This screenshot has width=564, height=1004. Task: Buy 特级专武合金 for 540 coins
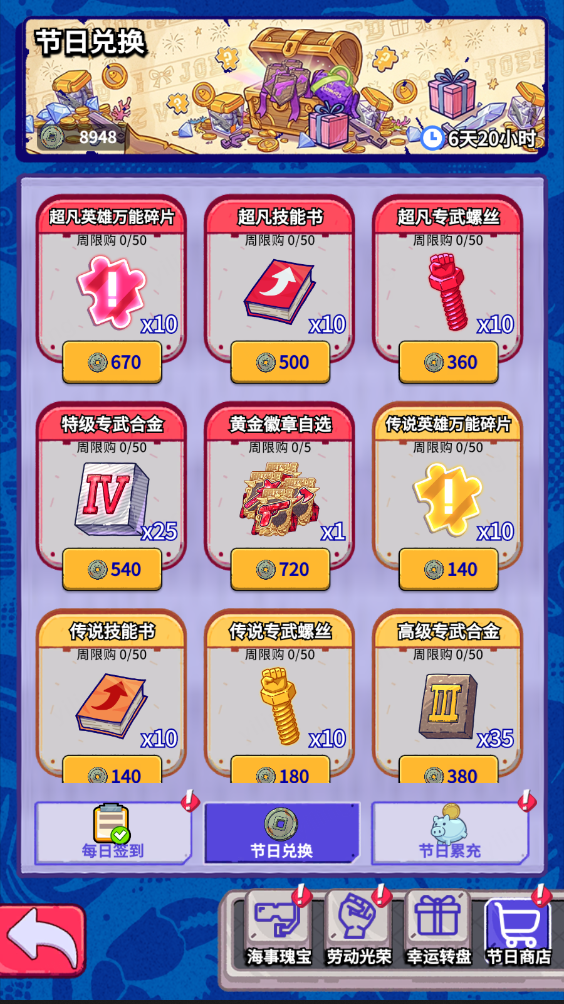112,569
